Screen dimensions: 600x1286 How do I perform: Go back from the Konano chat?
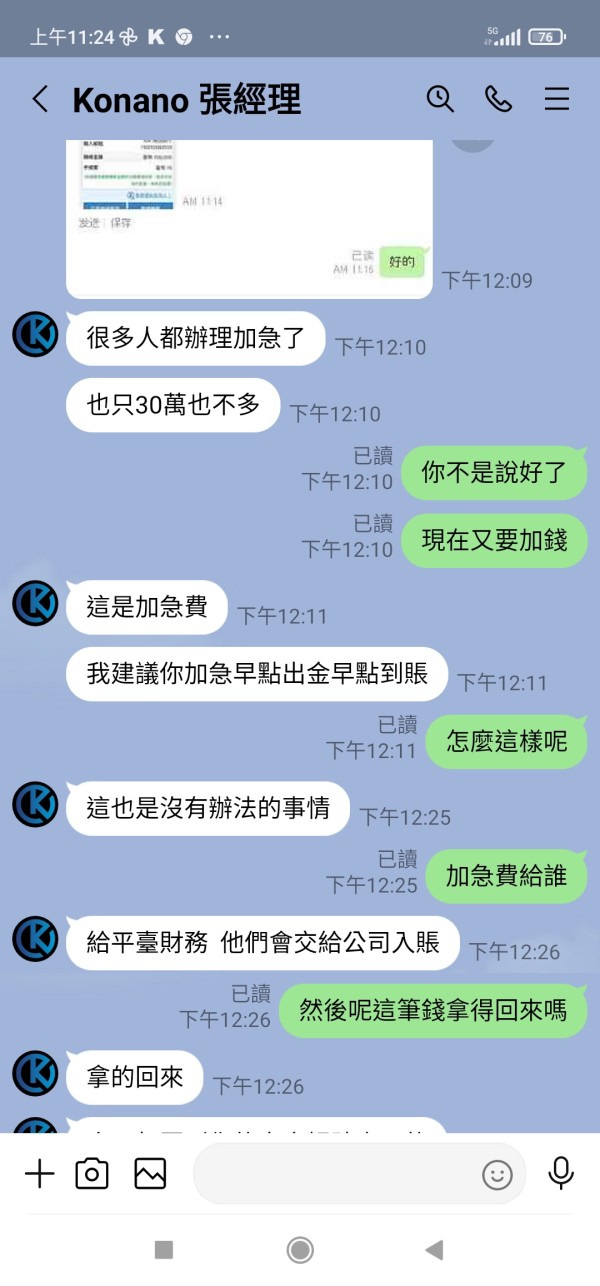coord(40,99)
